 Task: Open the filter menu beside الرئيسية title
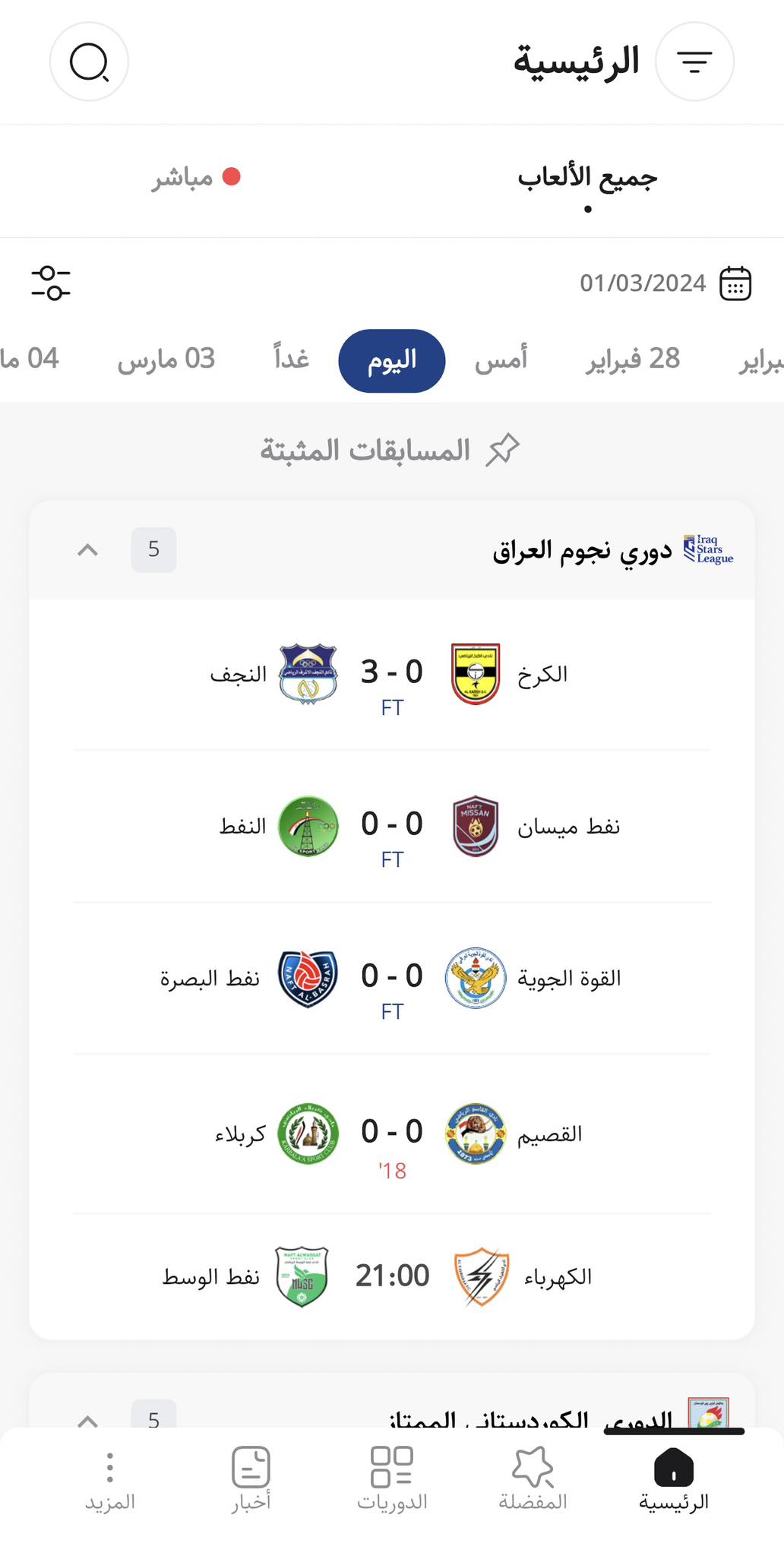pyautogui.click(x=694, y=62)
